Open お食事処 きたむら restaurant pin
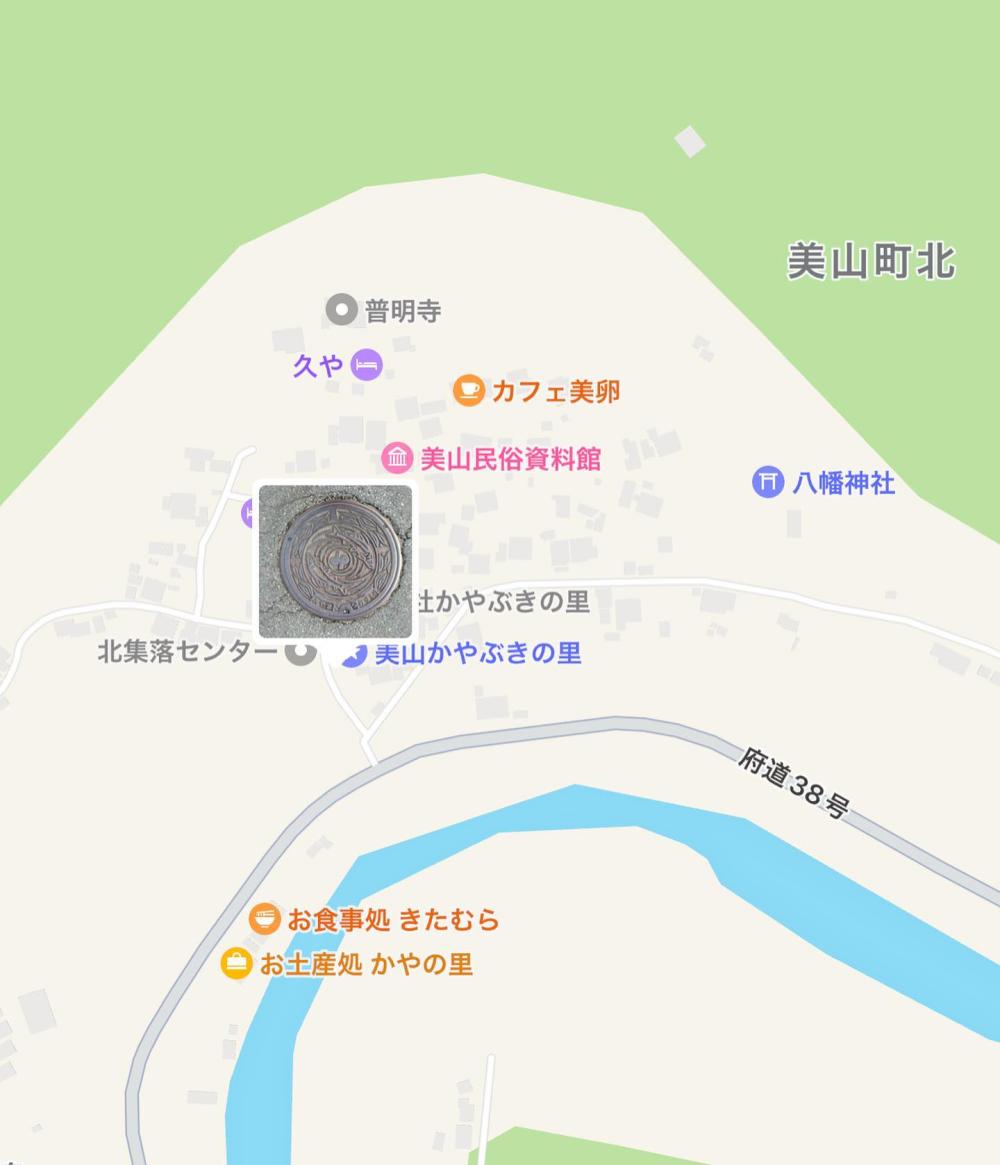Screen dimensions: 1000x1165 pos(265,919)
